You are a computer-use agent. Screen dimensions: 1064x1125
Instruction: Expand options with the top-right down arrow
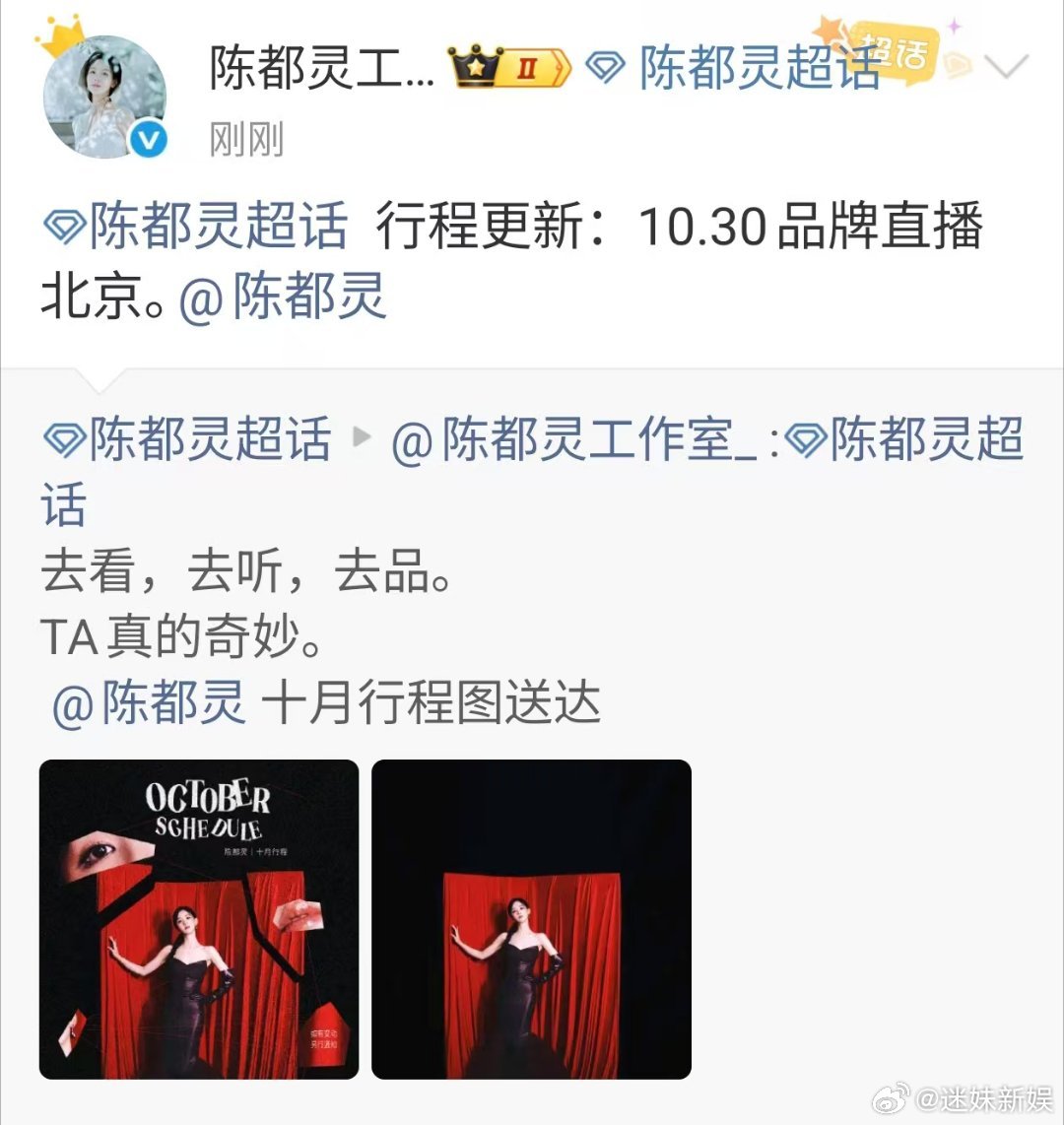1005,67
